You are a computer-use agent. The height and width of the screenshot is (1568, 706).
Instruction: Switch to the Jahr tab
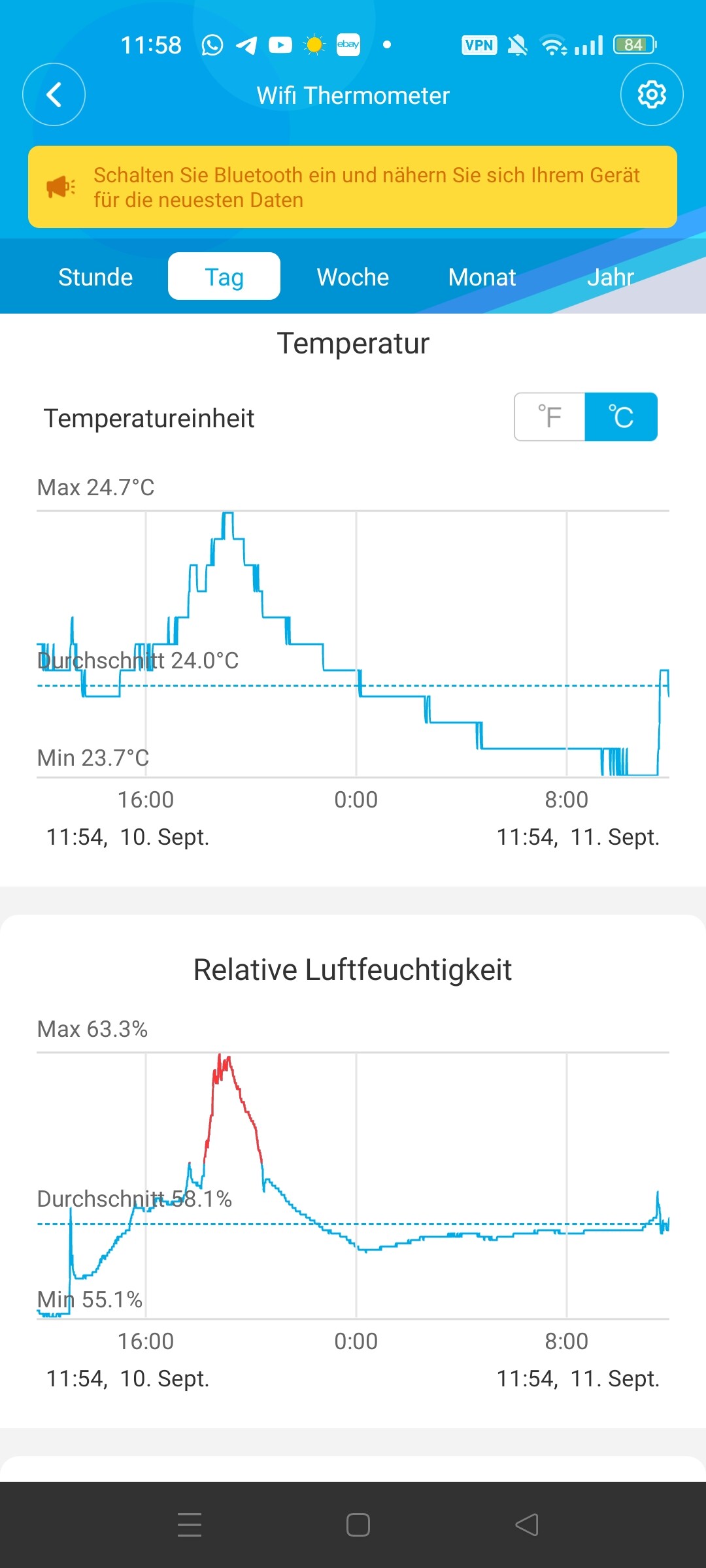point(610,277)
